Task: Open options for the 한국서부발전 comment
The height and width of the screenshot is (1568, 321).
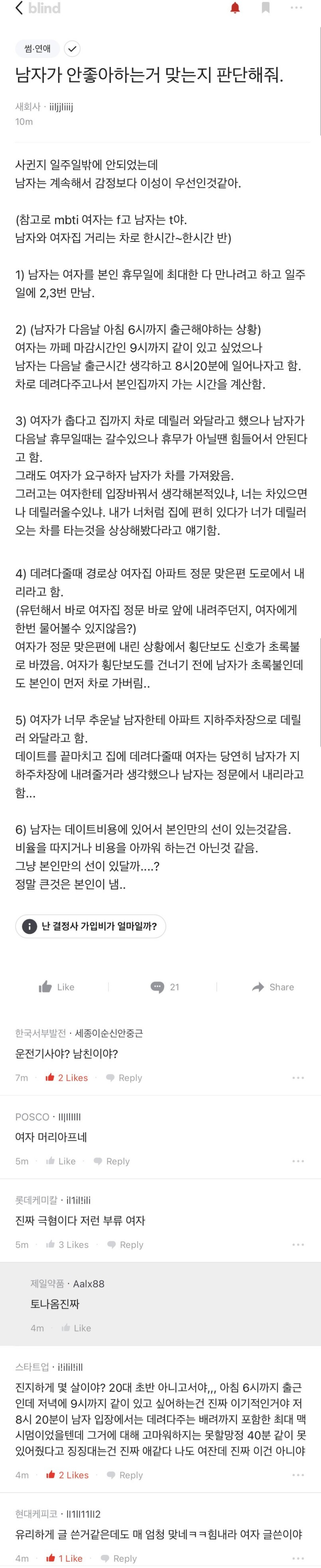Action: 298,1077
